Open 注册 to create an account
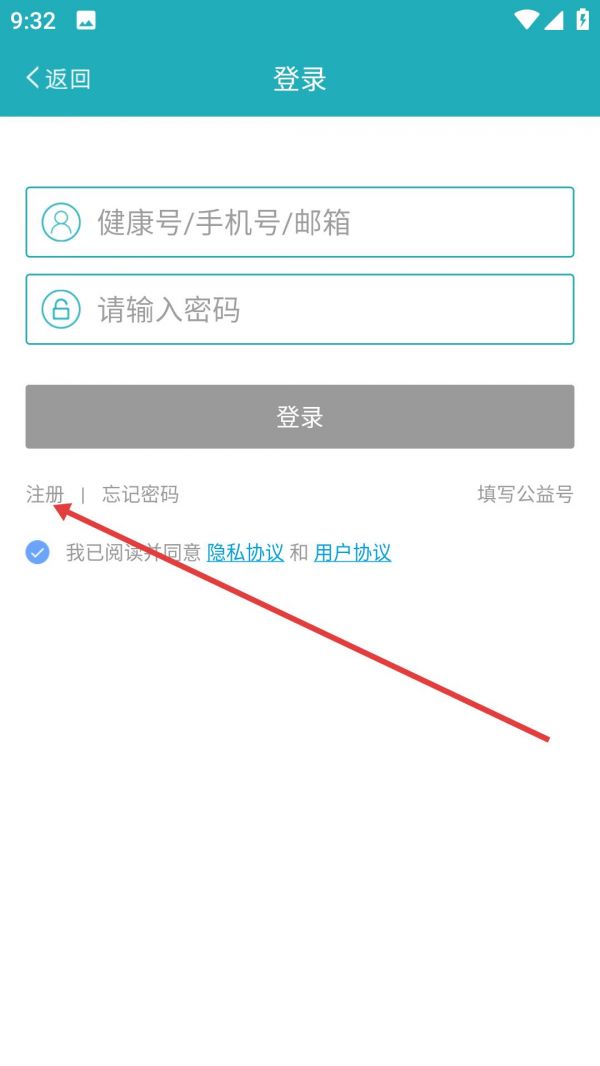600x1066 pixels. [x=45, y=494]
